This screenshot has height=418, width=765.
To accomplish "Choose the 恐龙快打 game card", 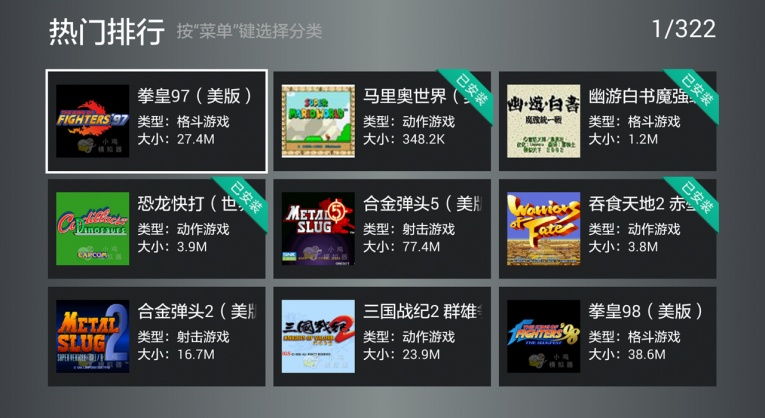I will 156,228.
